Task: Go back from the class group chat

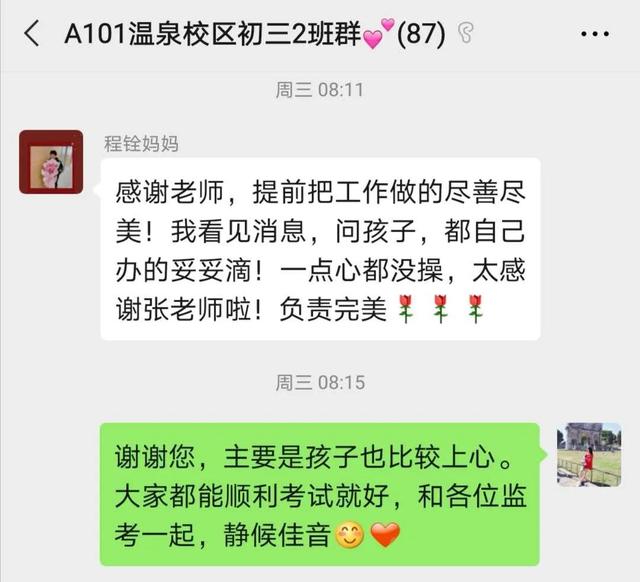Action: (32, 34)
